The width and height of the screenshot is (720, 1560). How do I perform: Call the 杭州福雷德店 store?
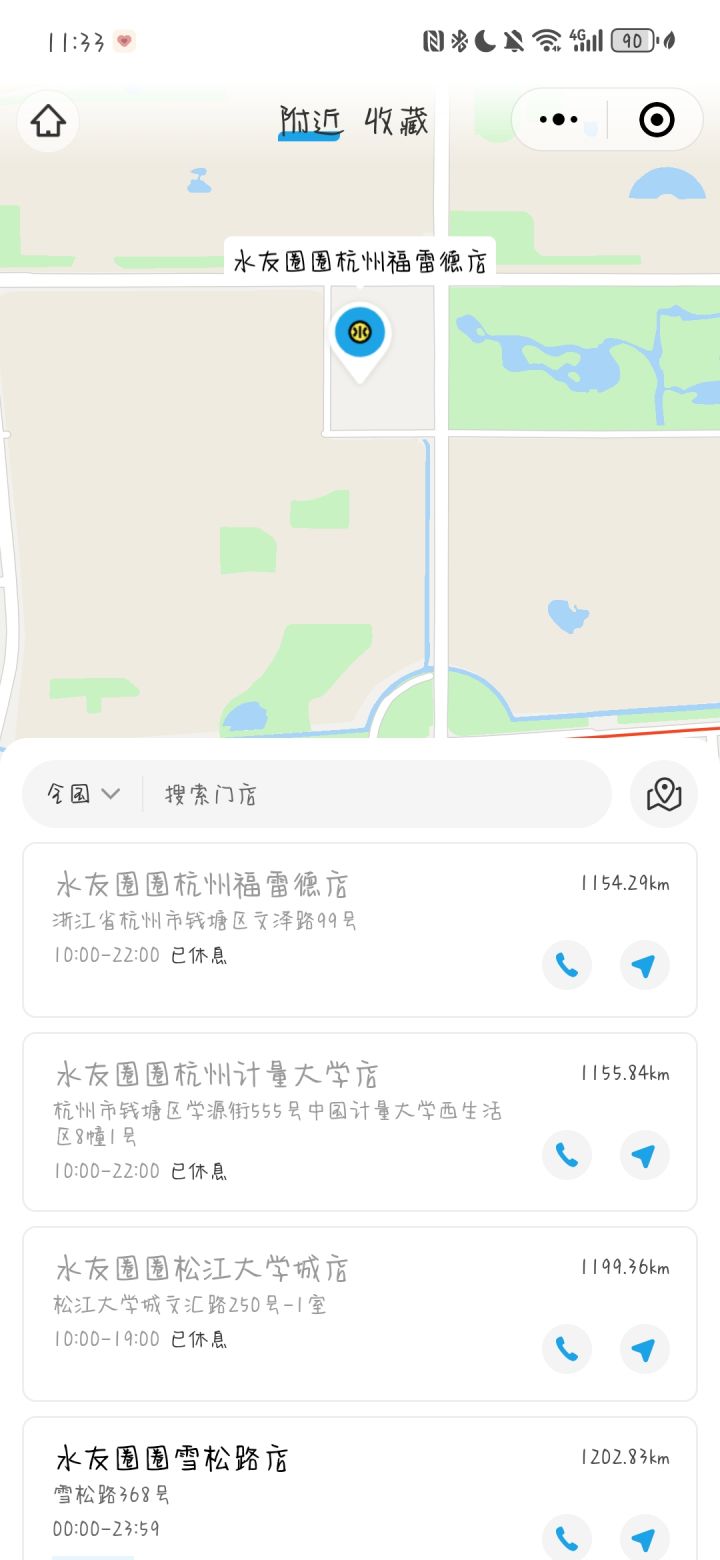click(x=567, y=965)
